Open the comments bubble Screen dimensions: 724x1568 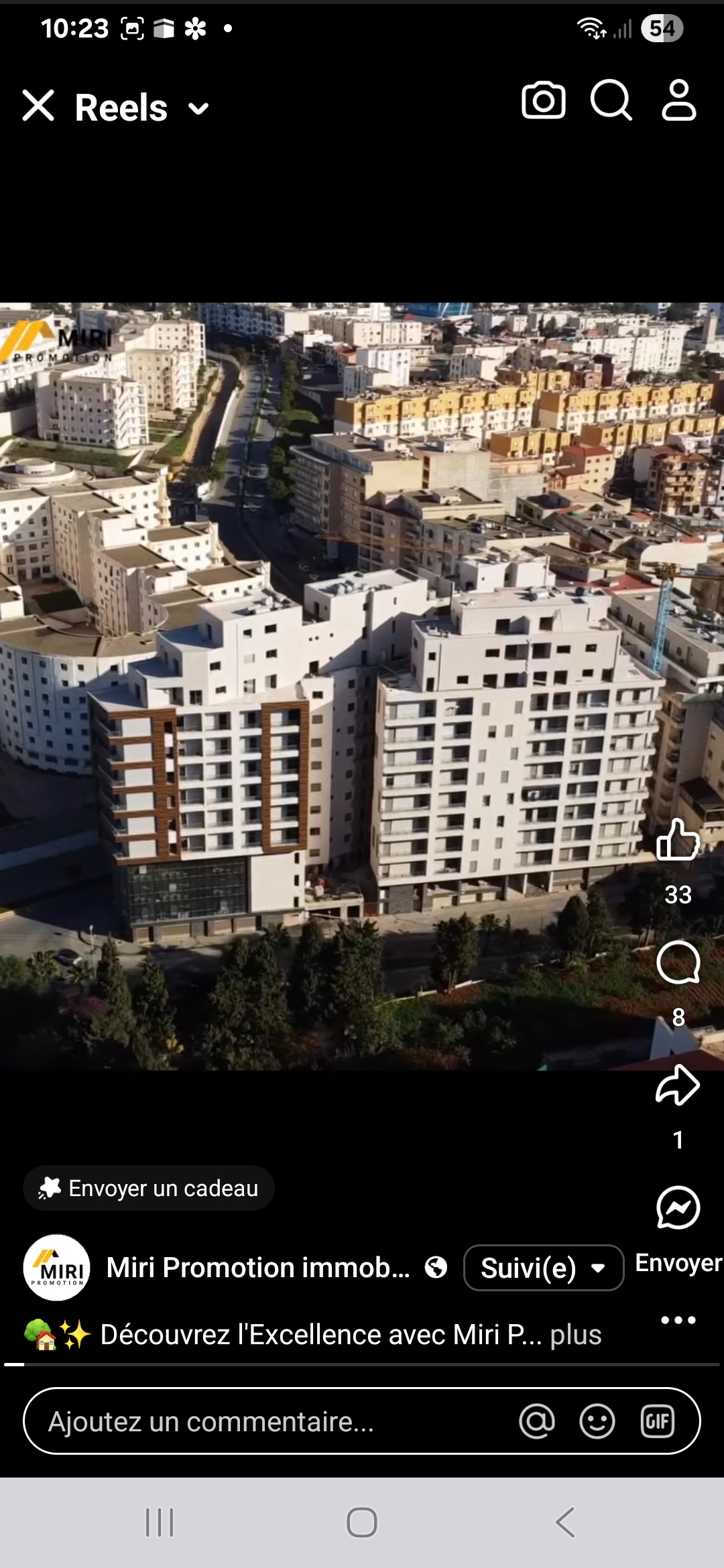[678, 962]
